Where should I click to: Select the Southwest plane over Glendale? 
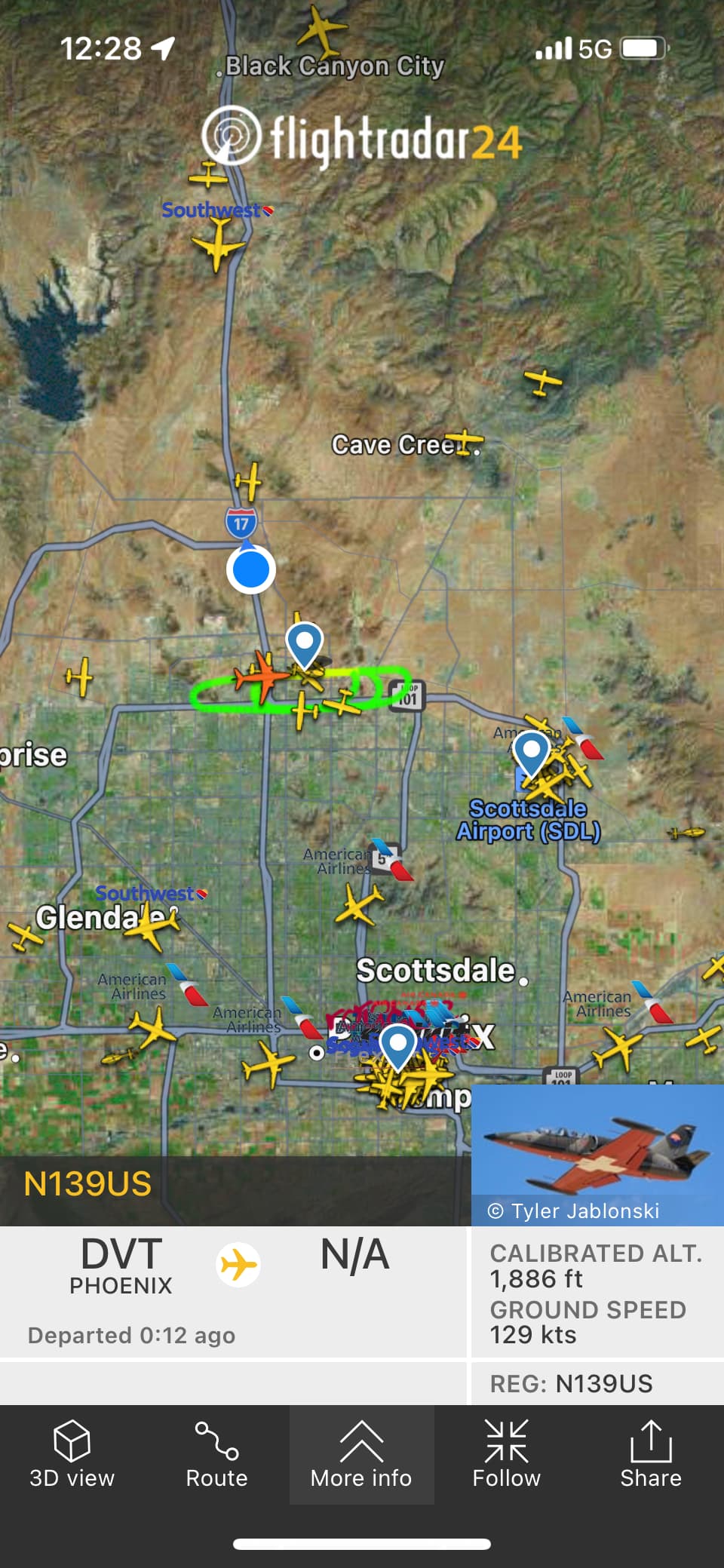pos(152,928)
